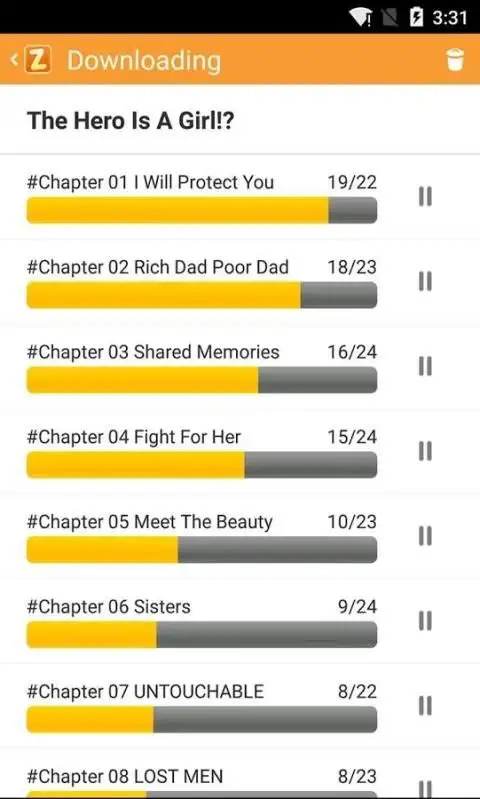Pause the Chapter 03 Shared Memories download
This screenshot has width=480, height=799.
[x=425, y=366]
